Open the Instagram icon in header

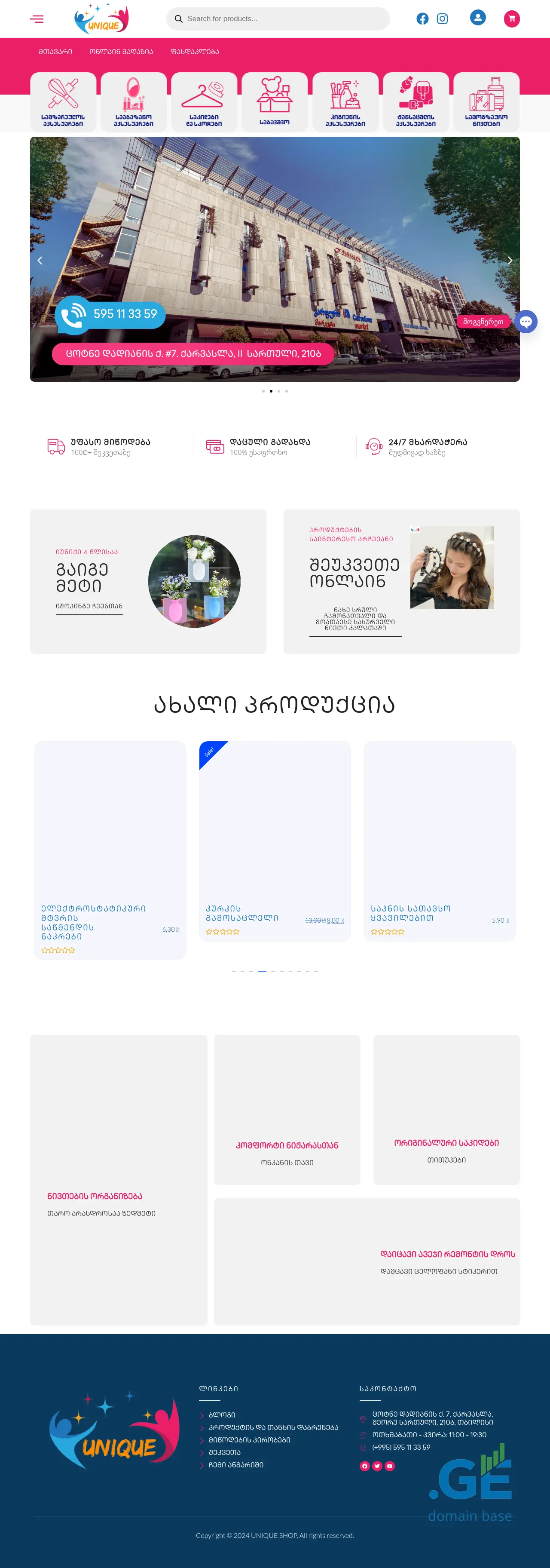(442, 19)
